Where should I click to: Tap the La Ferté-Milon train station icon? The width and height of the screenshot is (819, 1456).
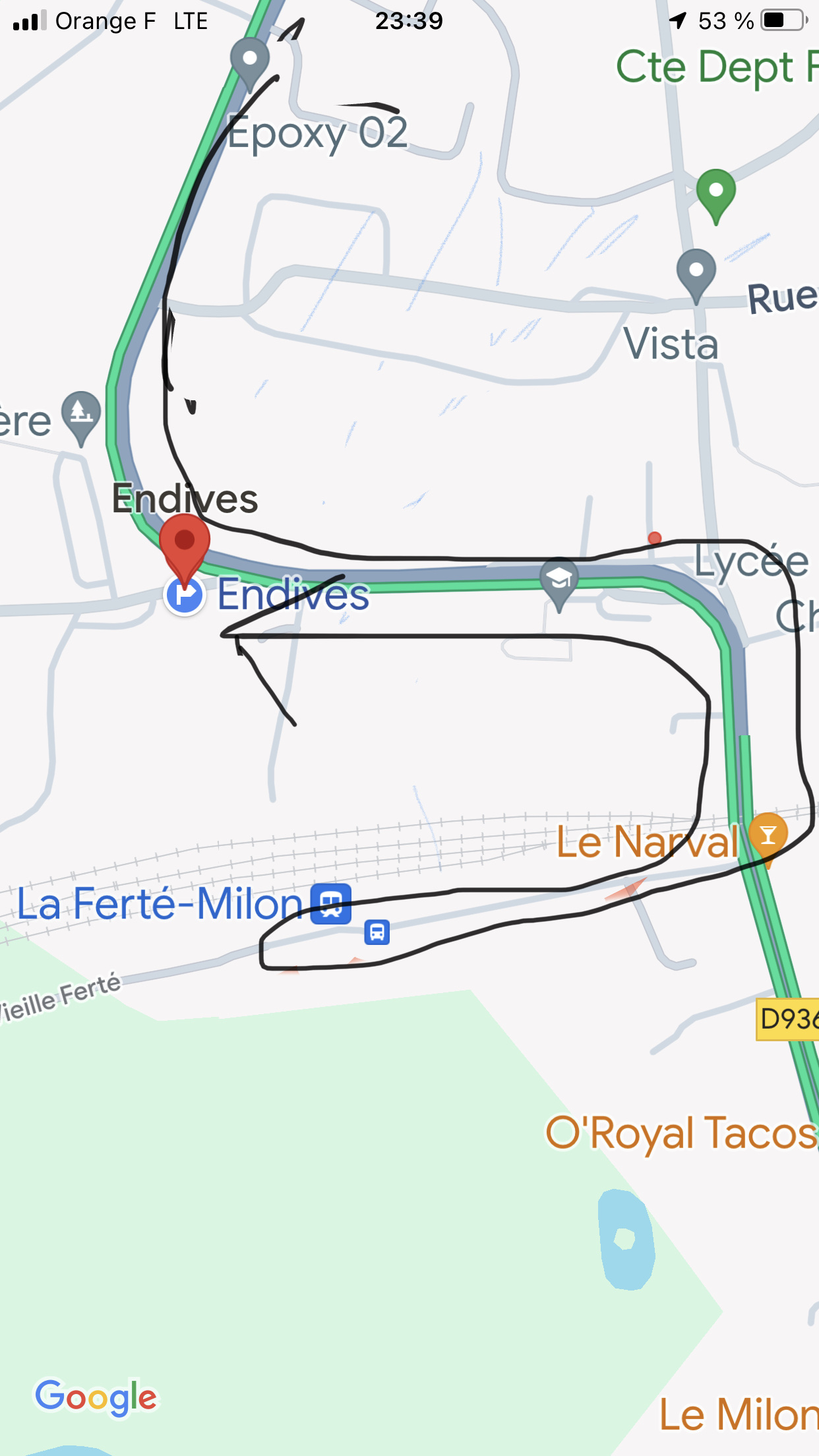tap(331, 903)
